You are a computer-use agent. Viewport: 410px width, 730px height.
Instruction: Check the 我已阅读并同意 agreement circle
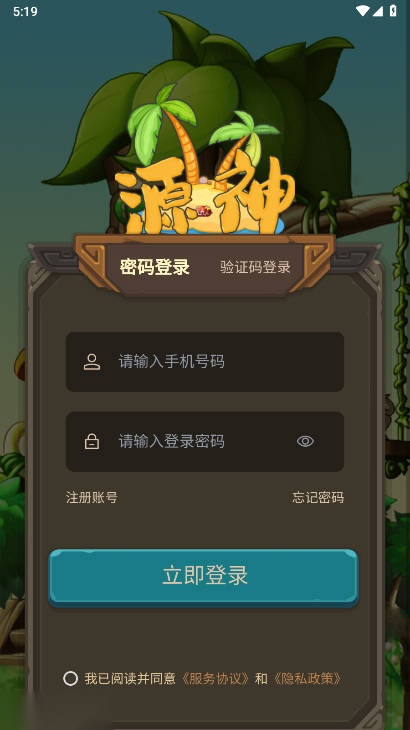point(70,678)
